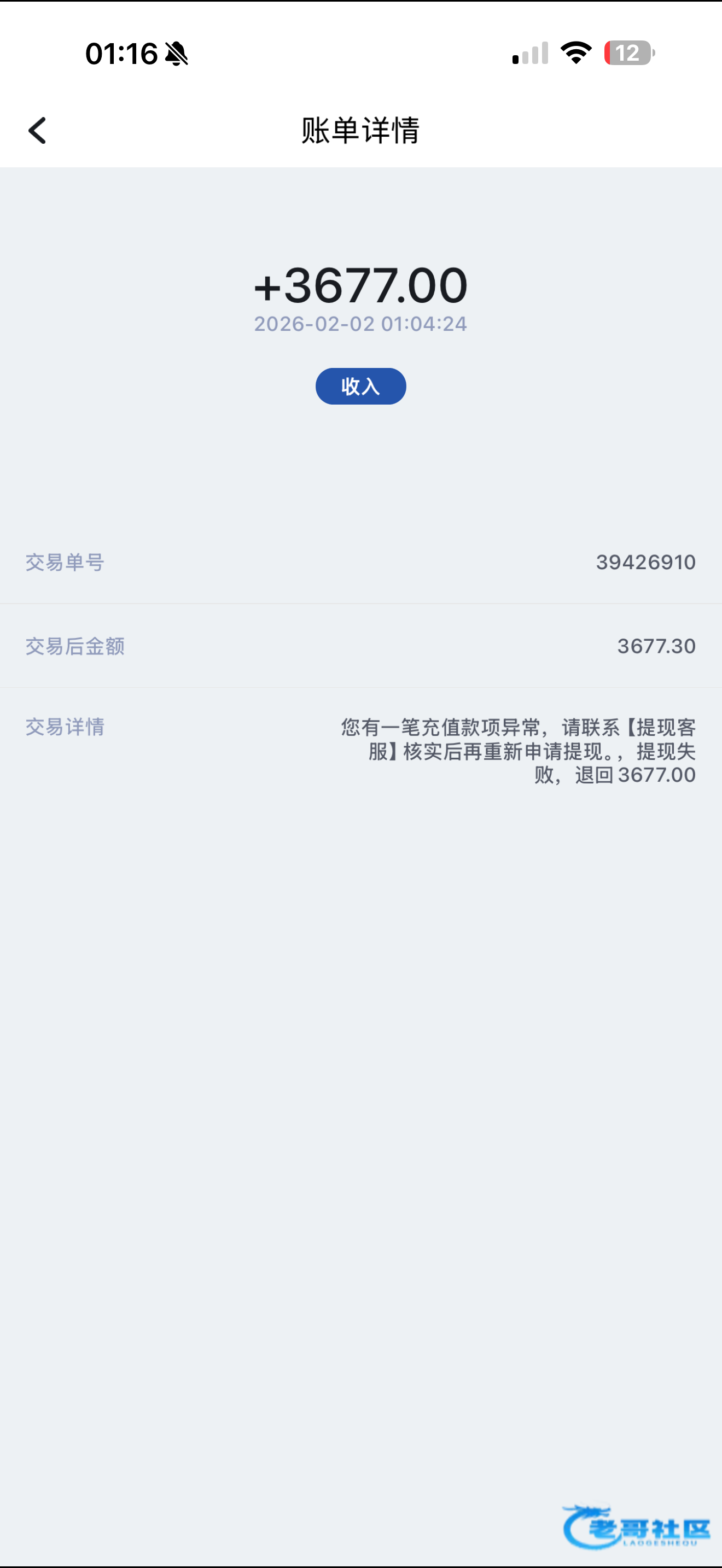Image resolution: width=722 pixels, height=1568 pixels.
Task: Go back from the 账单详情 page
Action: click(x=37, y=131)
